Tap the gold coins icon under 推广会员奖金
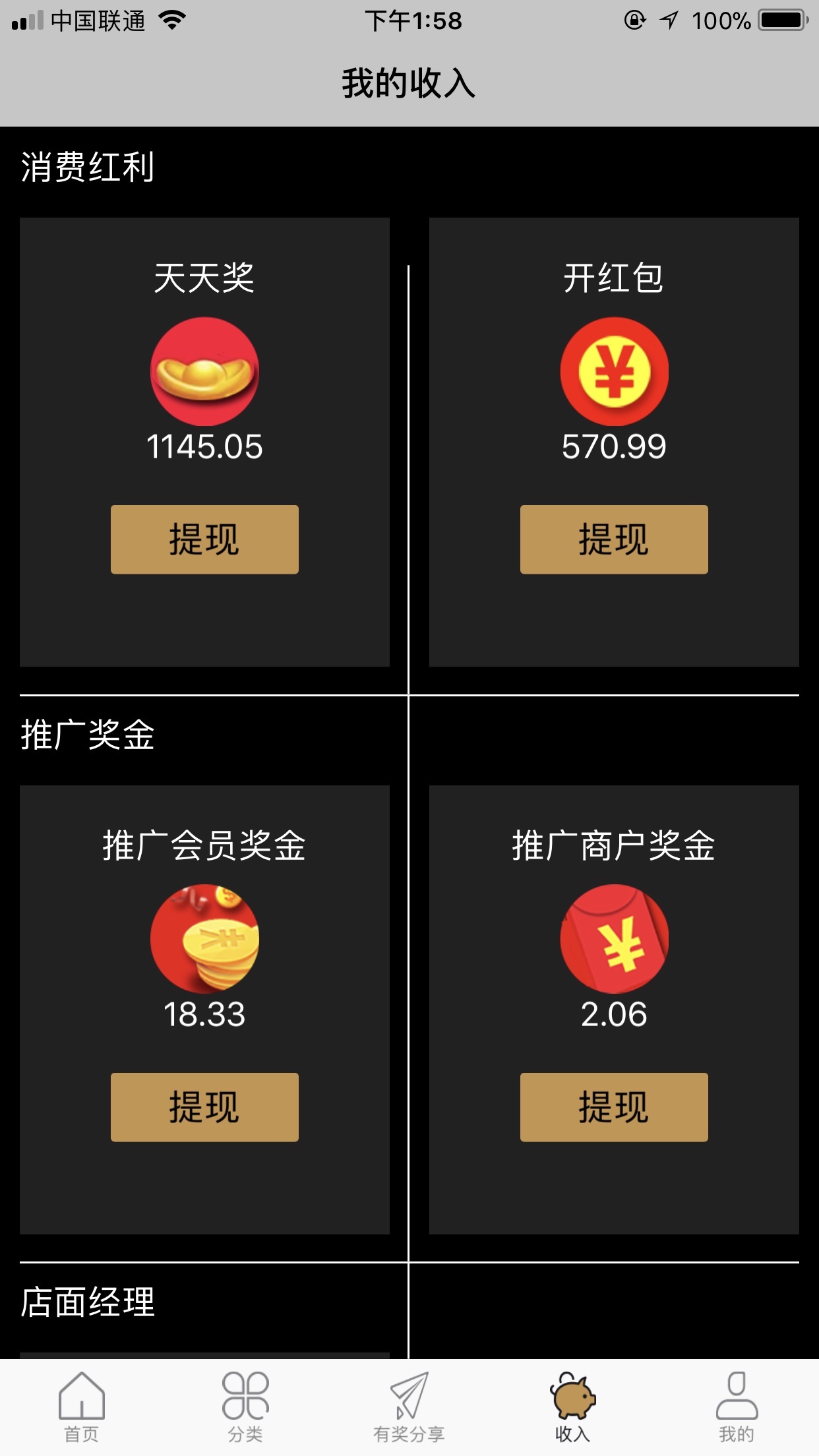 pos(204,939)
